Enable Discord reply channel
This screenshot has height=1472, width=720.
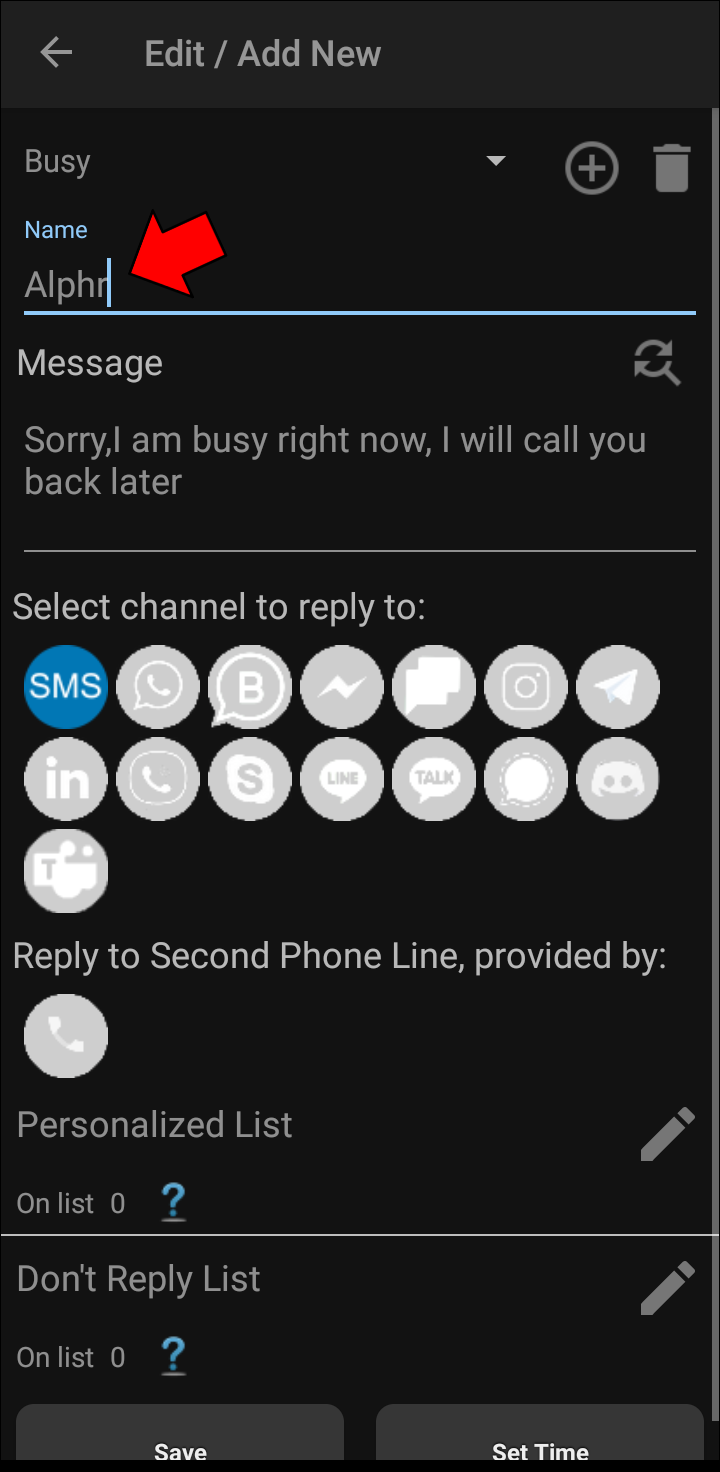click(x=618, y=779)
